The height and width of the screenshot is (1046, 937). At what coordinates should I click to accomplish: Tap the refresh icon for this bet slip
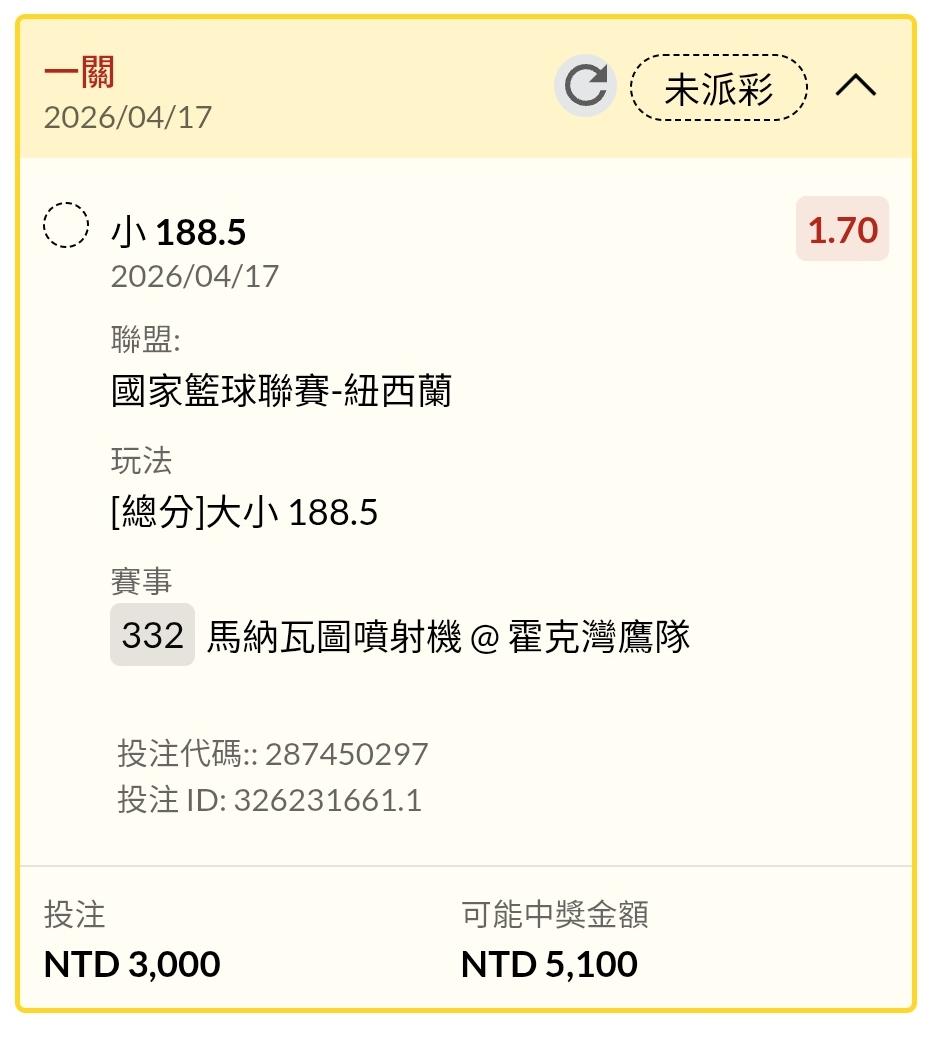pyautogui.click(x=585, y=86)
